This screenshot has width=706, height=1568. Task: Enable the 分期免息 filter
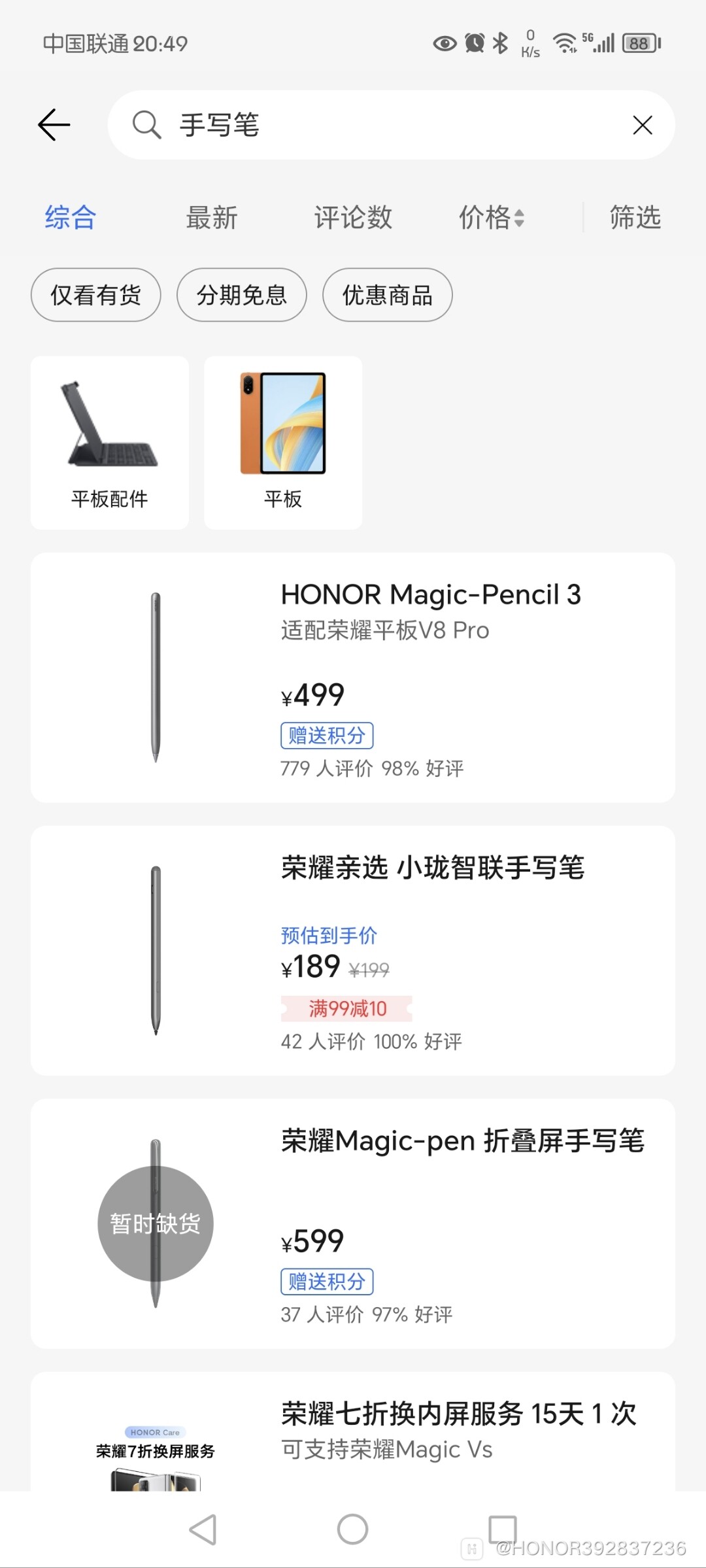point(241,295)
